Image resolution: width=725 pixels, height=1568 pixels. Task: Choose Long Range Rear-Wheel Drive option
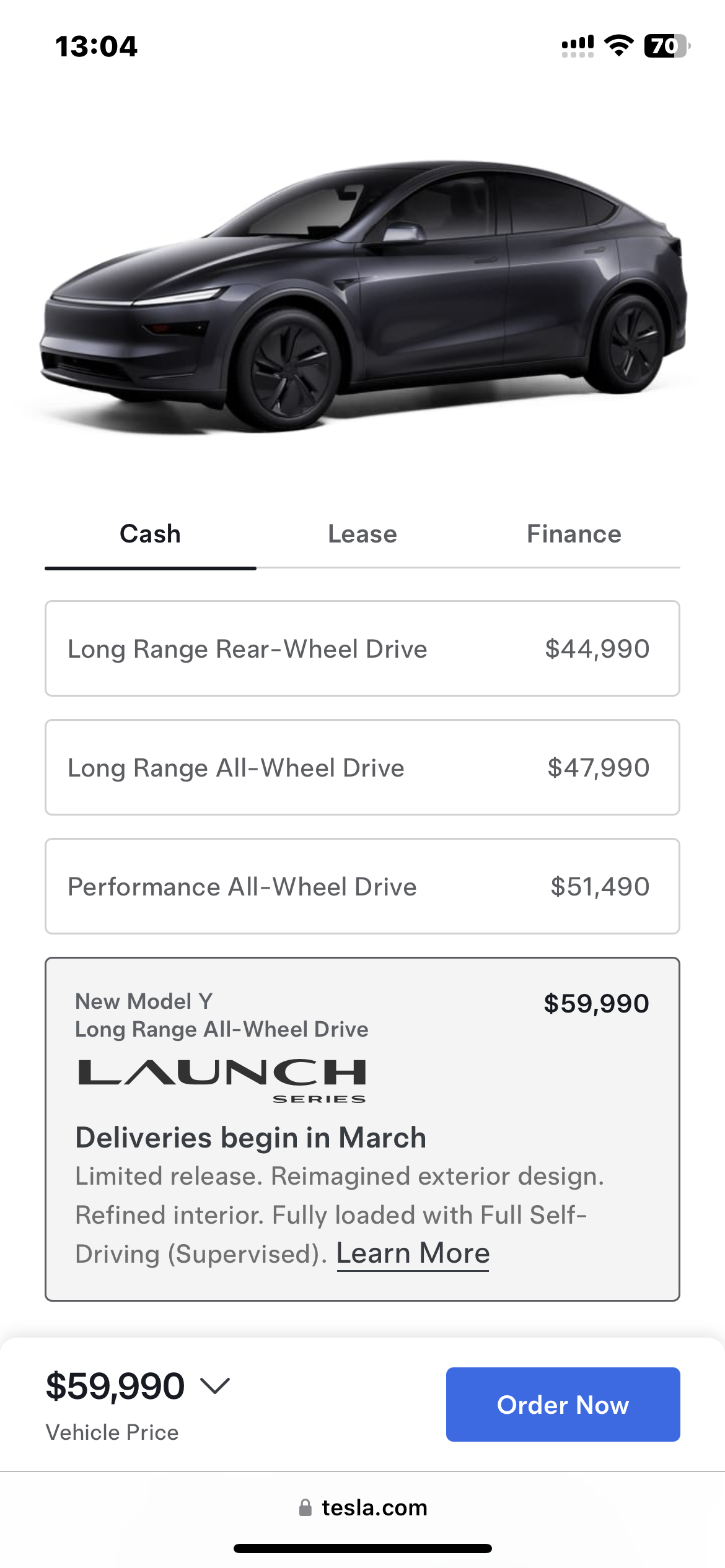362,648
